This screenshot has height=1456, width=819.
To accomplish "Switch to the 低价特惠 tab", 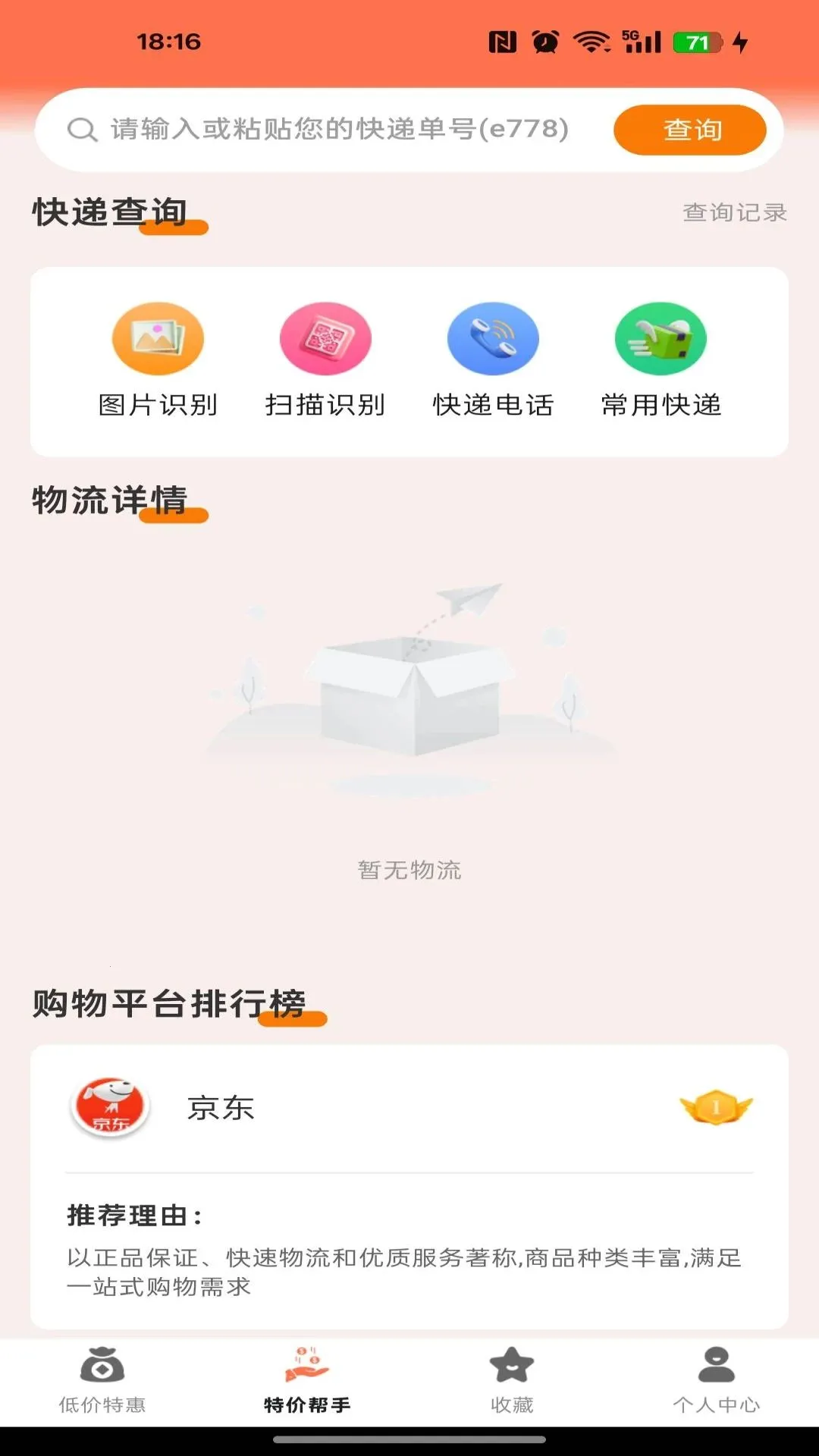I will coord(102,1381).
